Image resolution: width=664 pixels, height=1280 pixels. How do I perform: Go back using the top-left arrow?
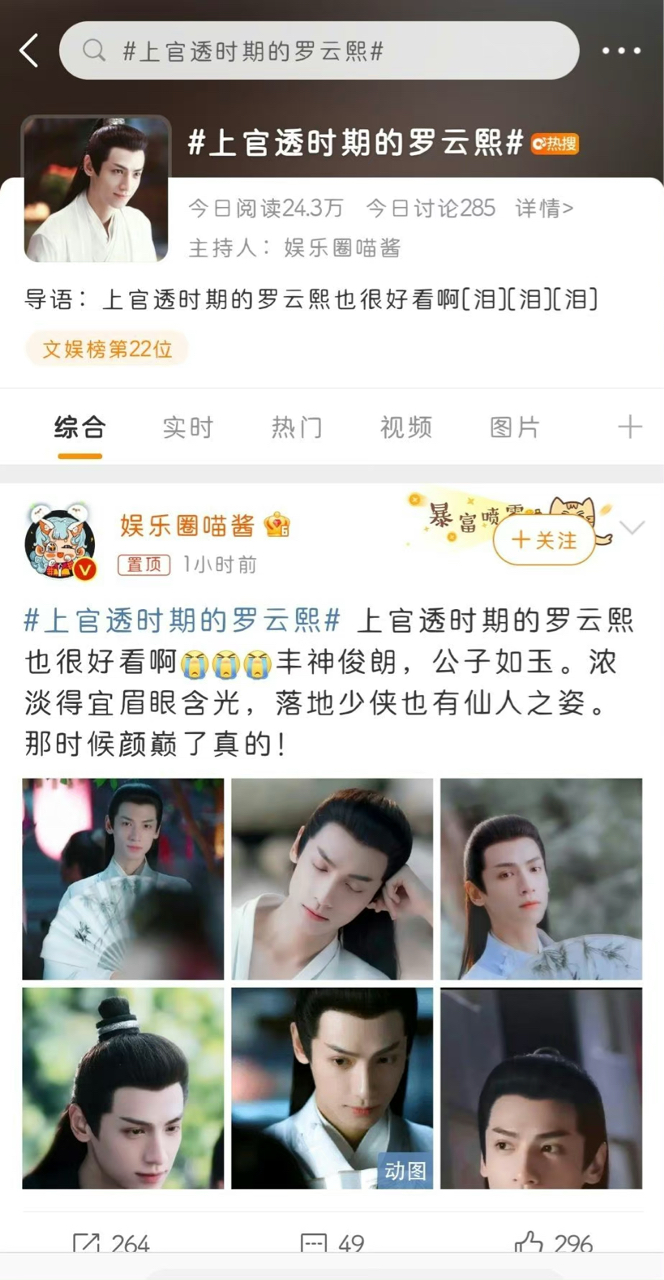pyautogui.click(x=29, y=51)
